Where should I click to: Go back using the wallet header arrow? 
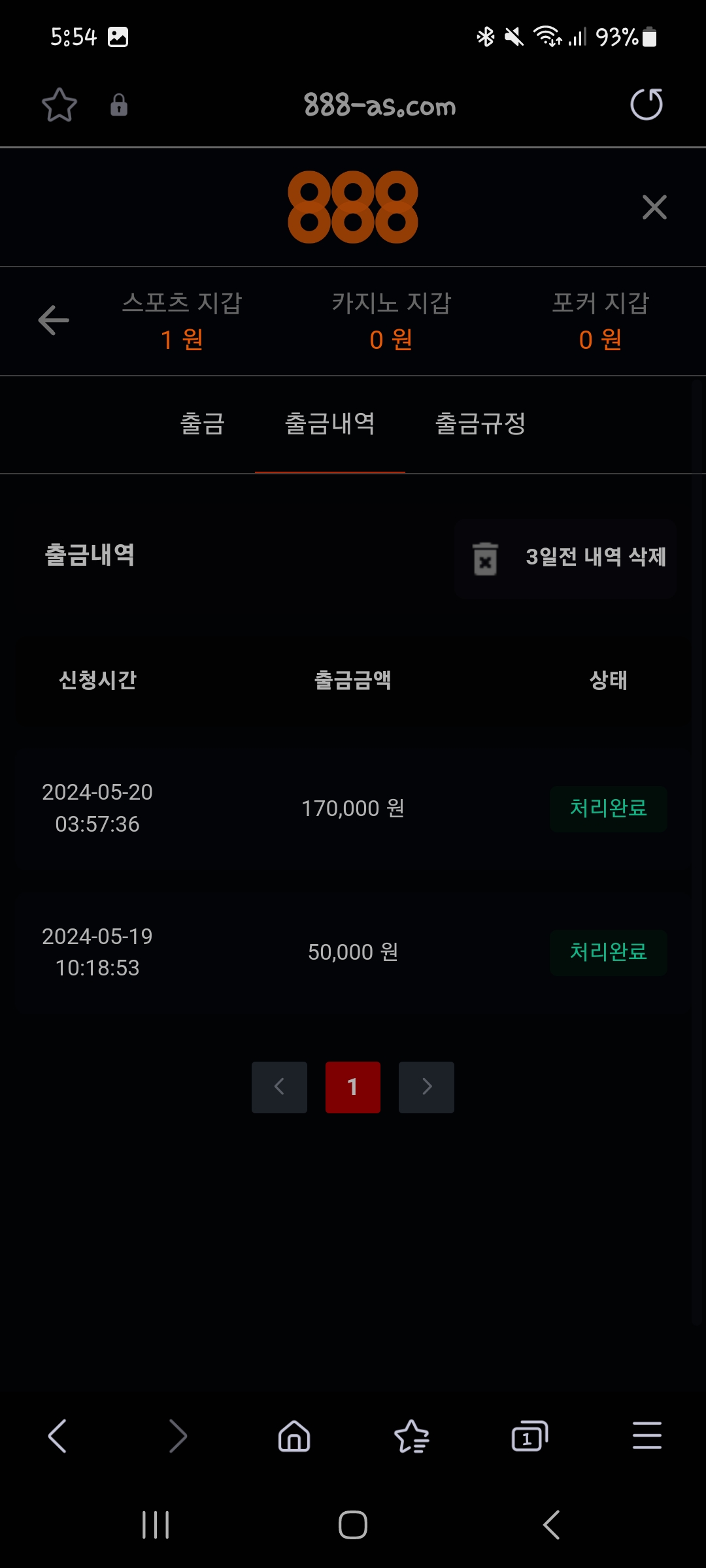(54, 320)
